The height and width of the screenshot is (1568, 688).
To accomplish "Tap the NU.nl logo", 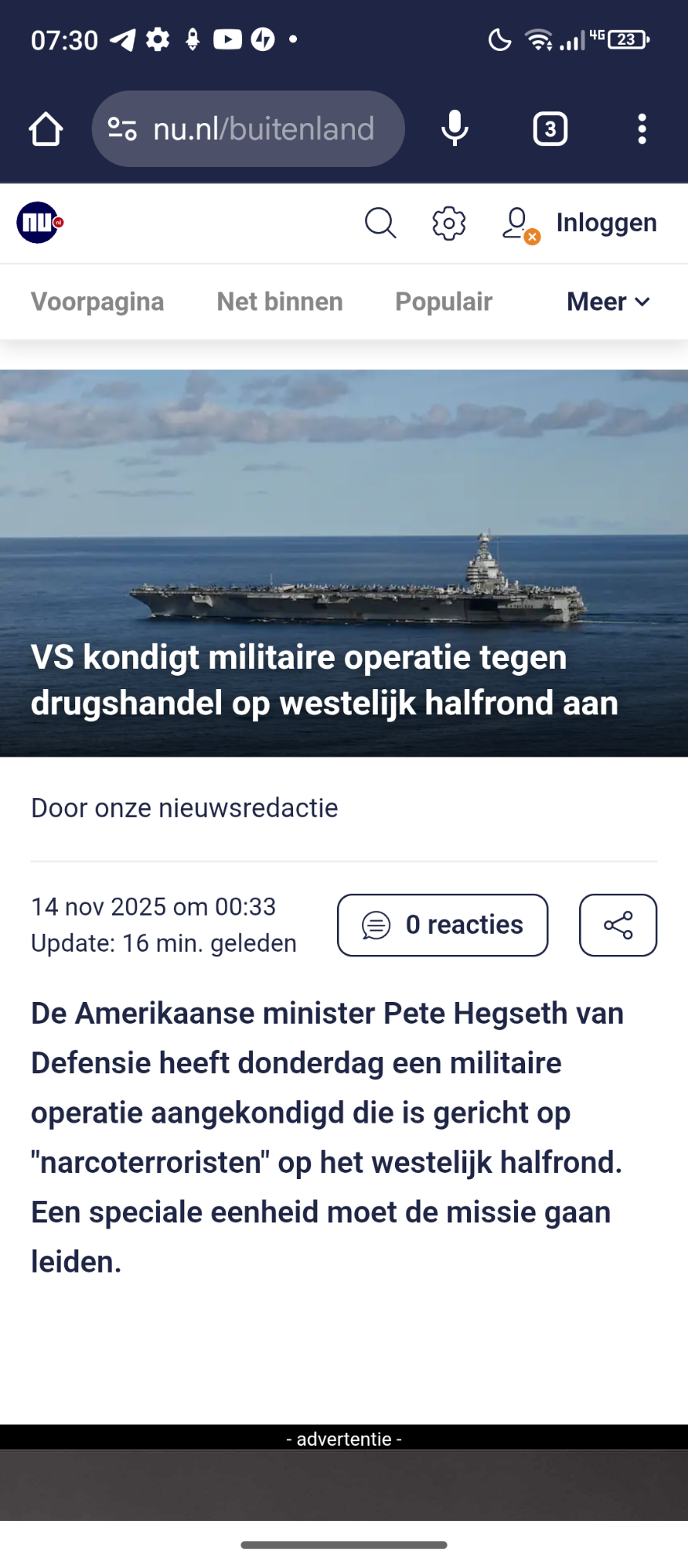I will tap(39, 223).
